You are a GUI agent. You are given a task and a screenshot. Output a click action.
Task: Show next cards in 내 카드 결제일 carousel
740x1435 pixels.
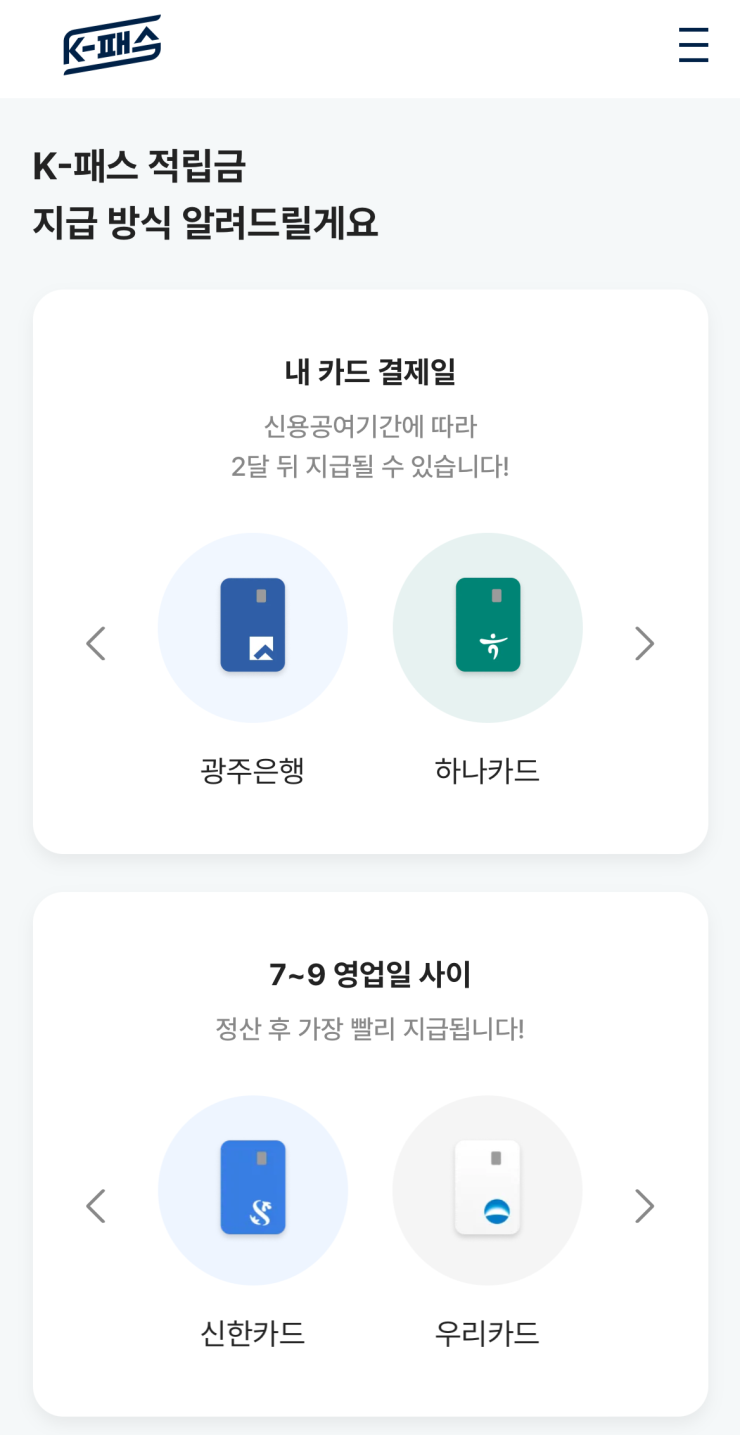(x=645, y=643)
